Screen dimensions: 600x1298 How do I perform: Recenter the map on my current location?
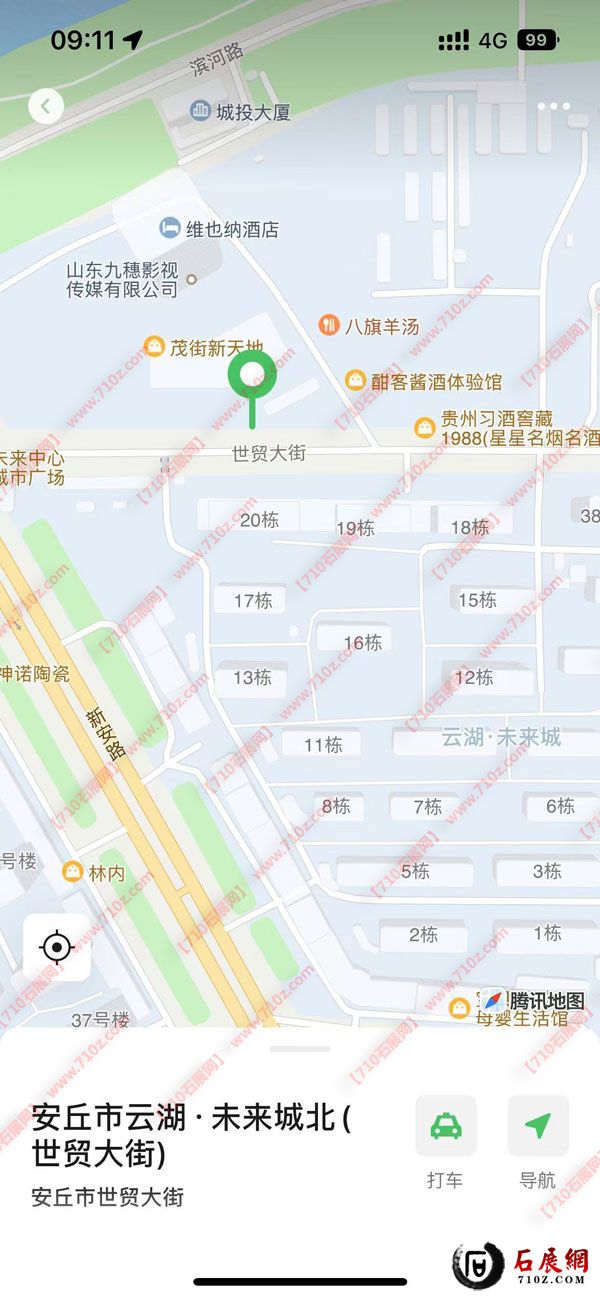[57, 946]
